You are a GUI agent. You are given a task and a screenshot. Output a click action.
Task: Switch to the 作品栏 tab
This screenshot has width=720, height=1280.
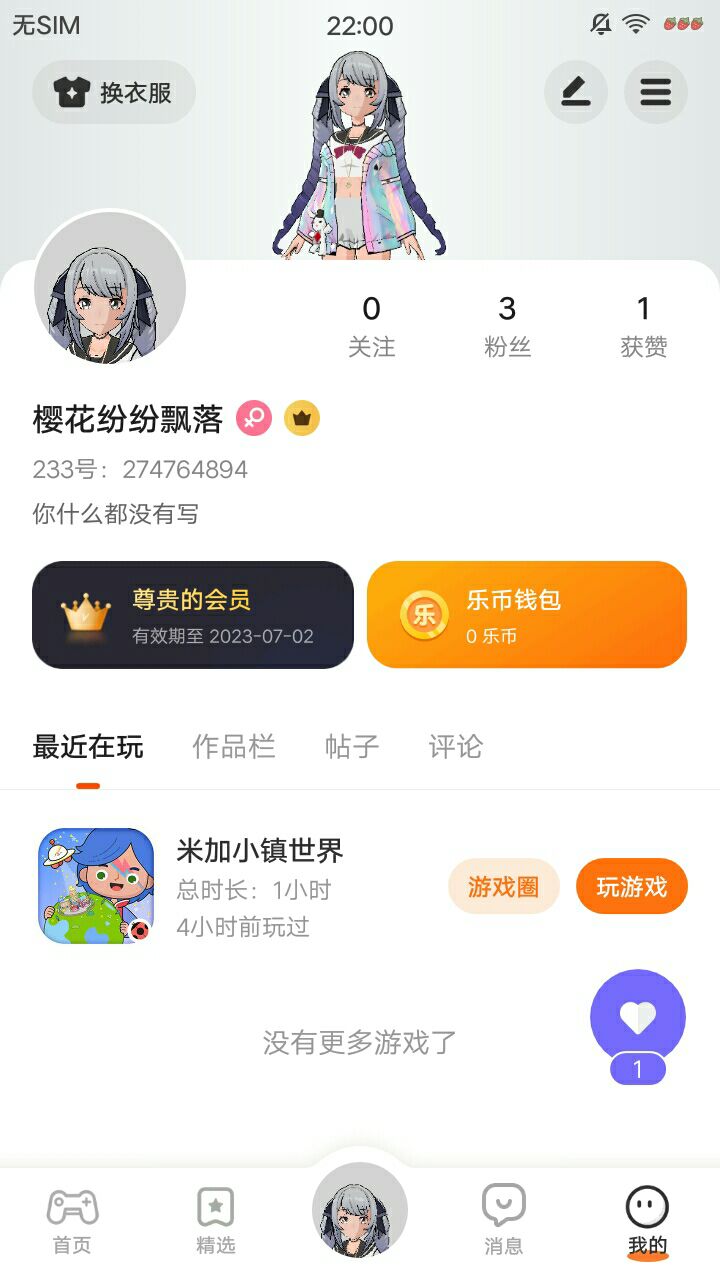point(233,747)
